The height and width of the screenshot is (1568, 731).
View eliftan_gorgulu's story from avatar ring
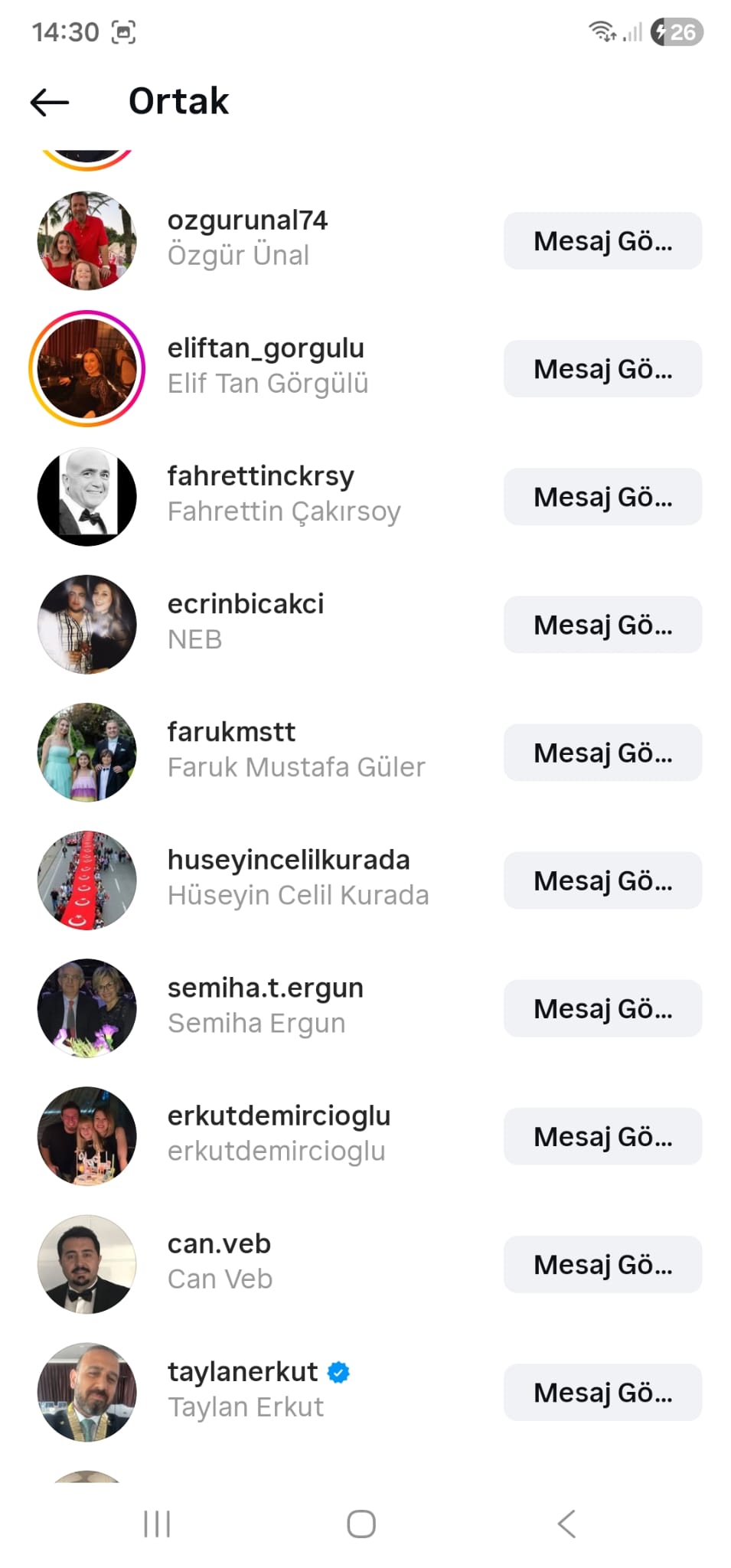click(x=87, y=369)
